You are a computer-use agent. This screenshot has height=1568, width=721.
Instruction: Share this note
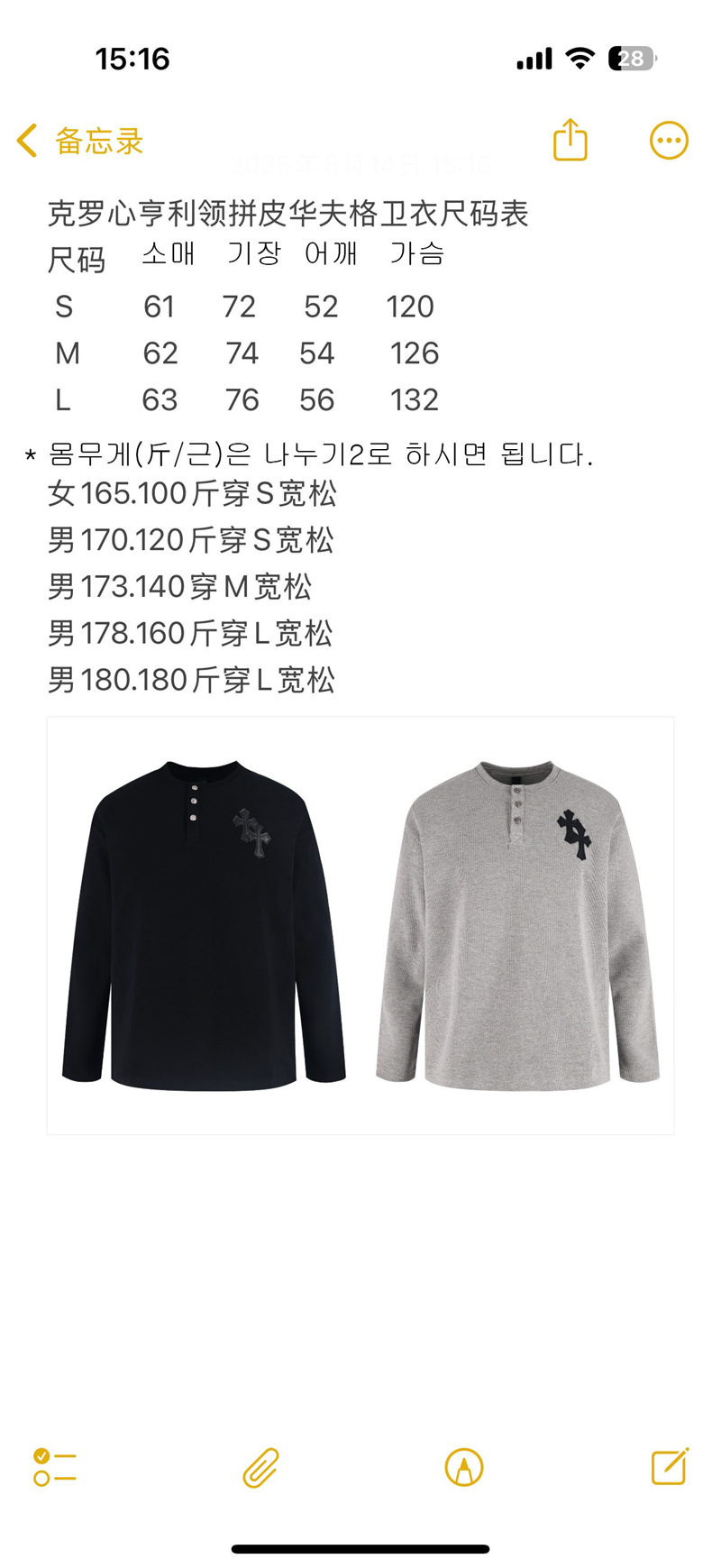click(x=570, y=140)
